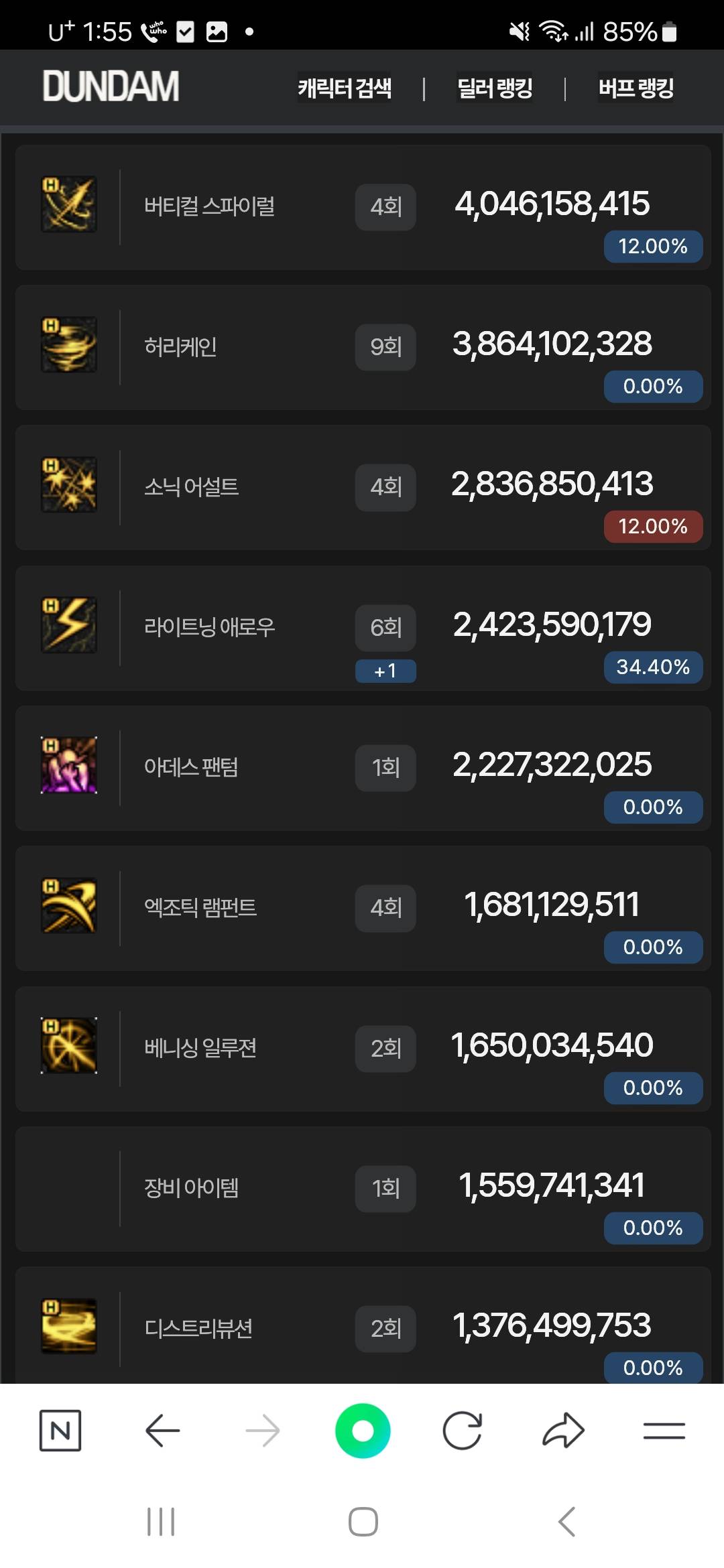
Task: Open the browser menu lines
Action: pos(664,1431)
